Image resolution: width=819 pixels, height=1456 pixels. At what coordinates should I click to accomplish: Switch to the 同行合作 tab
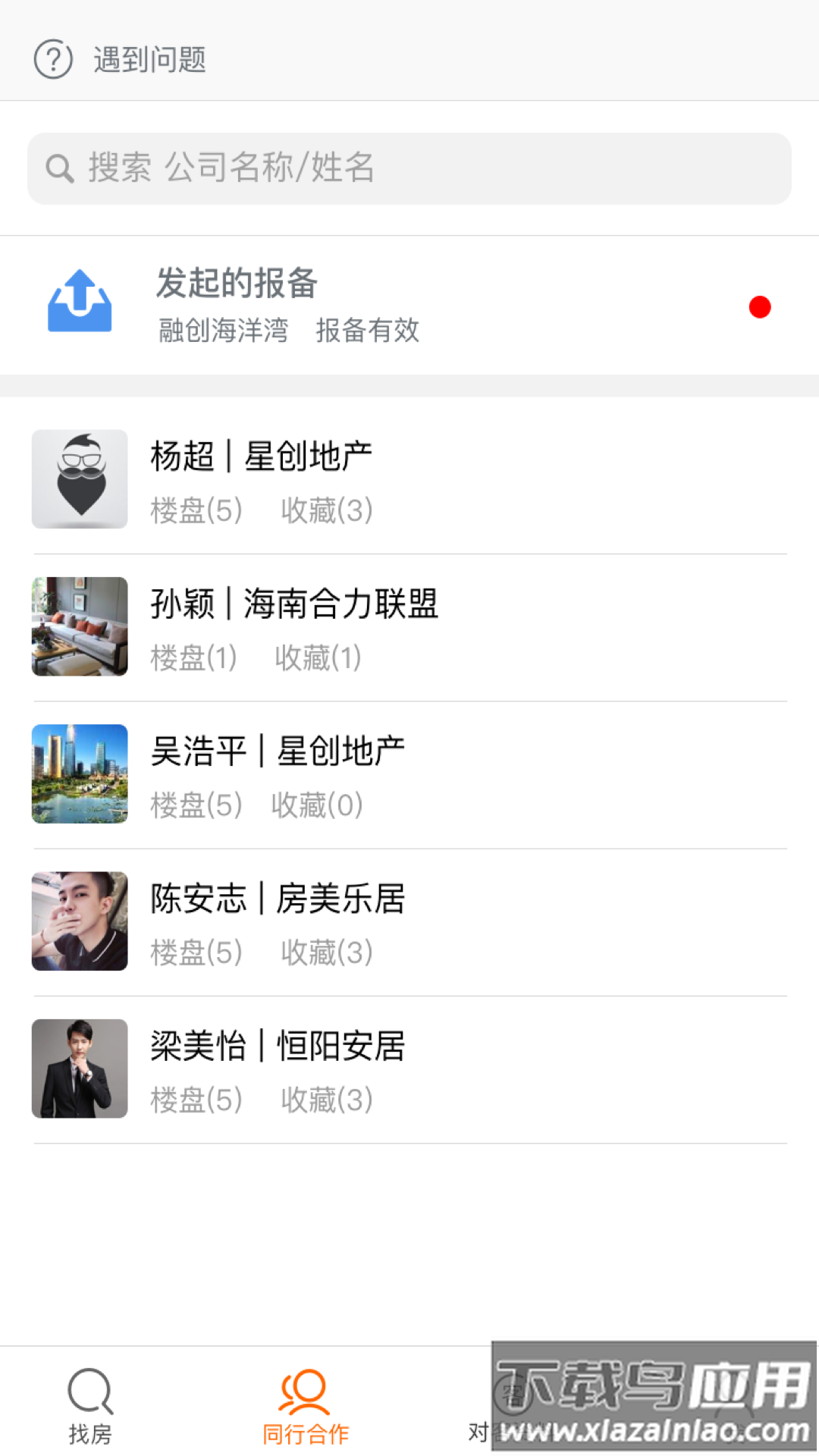pyautogui.click(x=305, y=1404)
